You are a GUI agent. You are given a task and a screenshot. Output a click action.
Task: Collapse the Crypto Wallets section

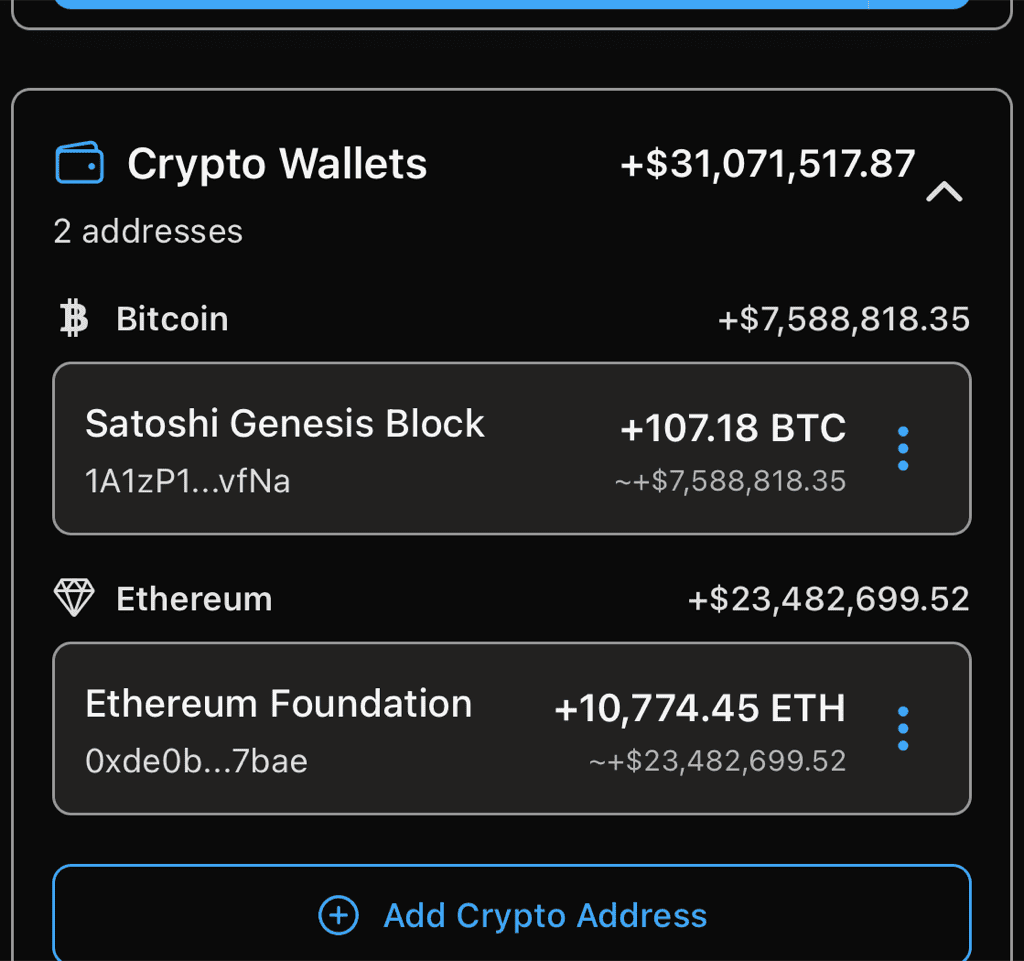pyautogui.click(x=944, y=191)
